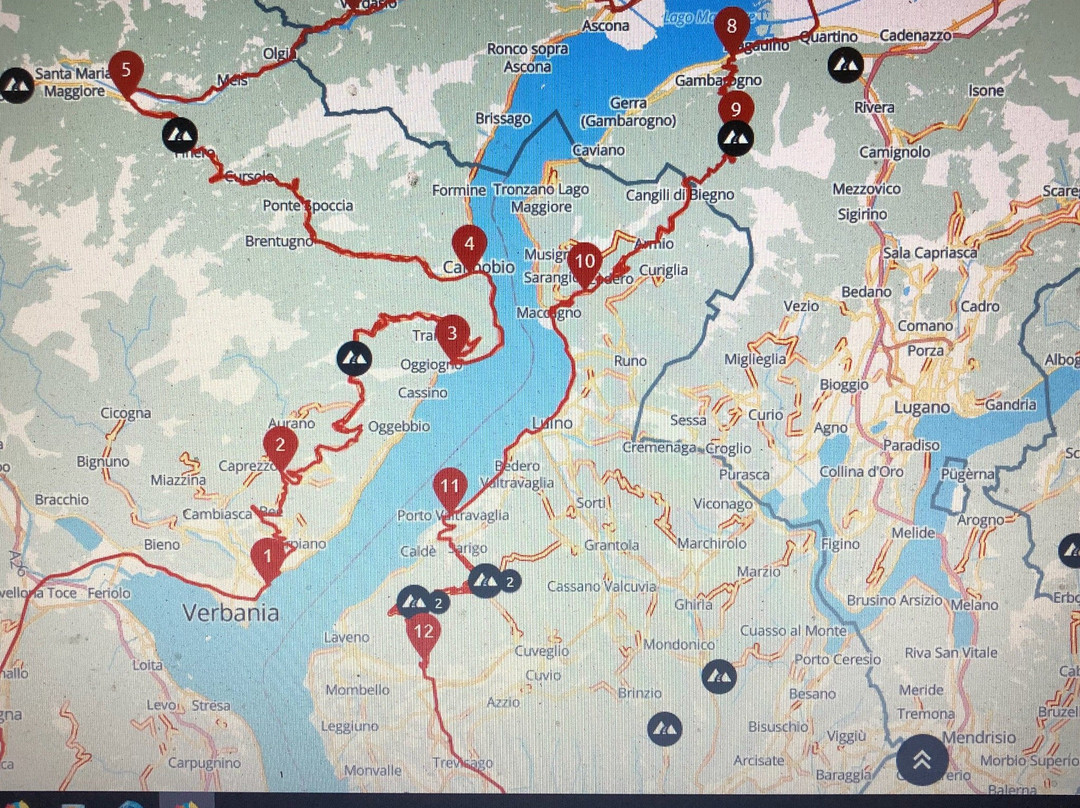Select waypoint marker 9 below Gambarogno
This screenshot has width=1080, height=808.
coord(736,110)
